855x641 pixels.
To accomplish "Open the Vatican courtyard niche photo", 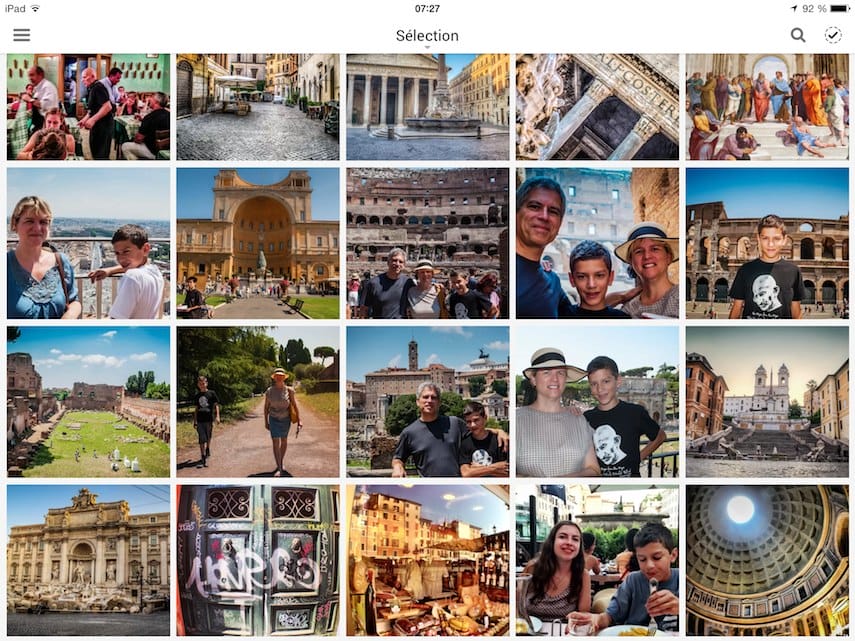I will point(258,243).
